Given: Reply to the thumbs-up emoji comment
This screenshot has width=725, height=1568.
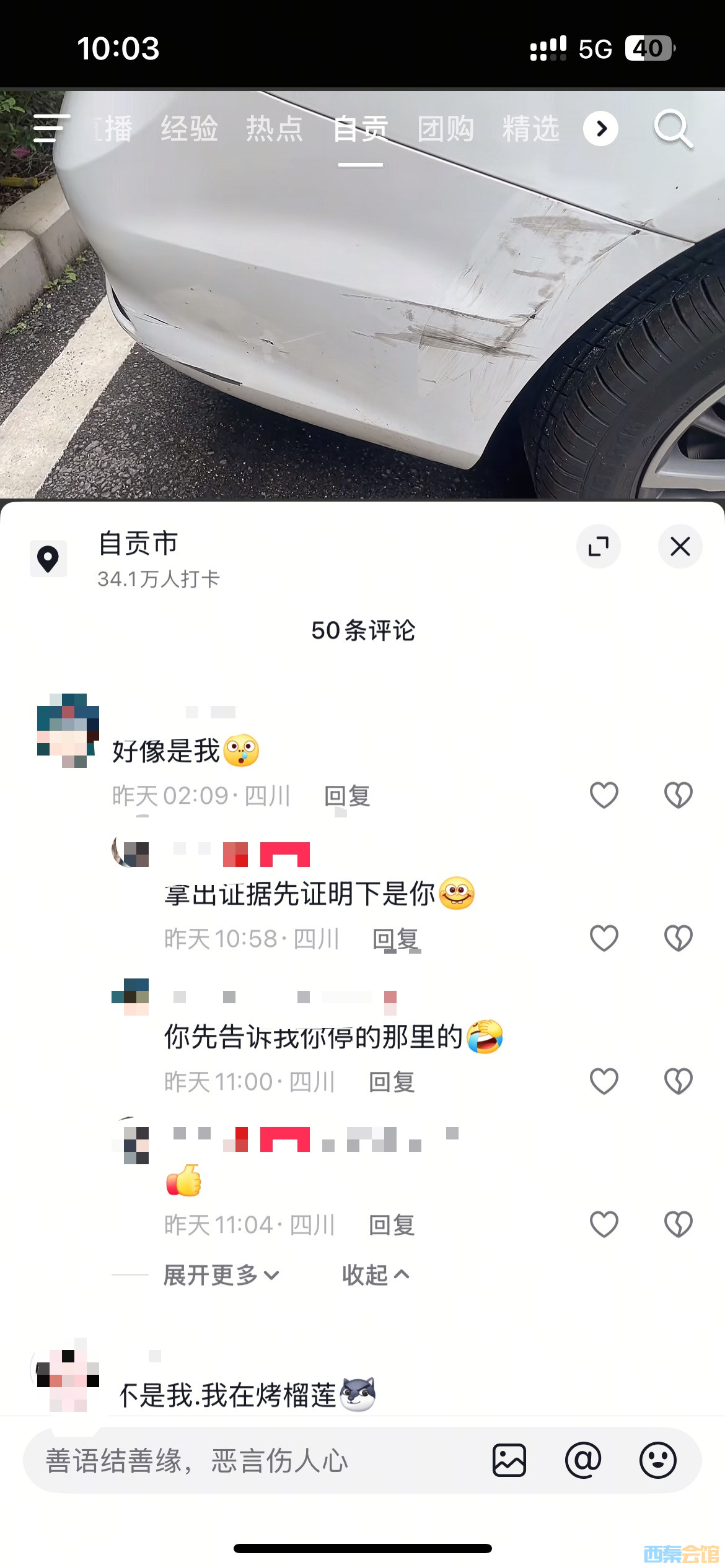Looking at the screenshot, I should click(x=391, y=1224).
